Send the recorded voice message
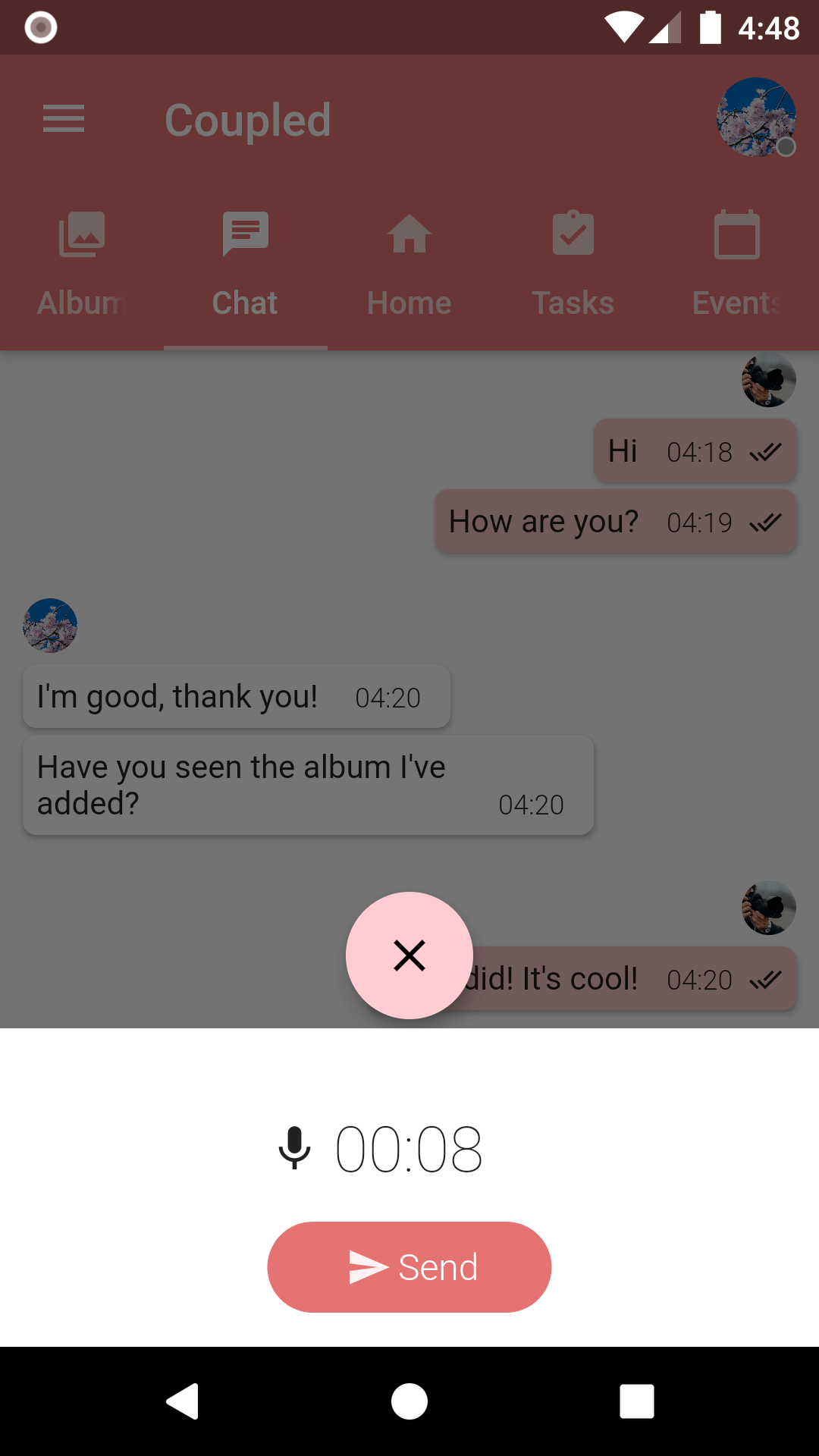The image size is (819, 1456). tap(409, 1266)
